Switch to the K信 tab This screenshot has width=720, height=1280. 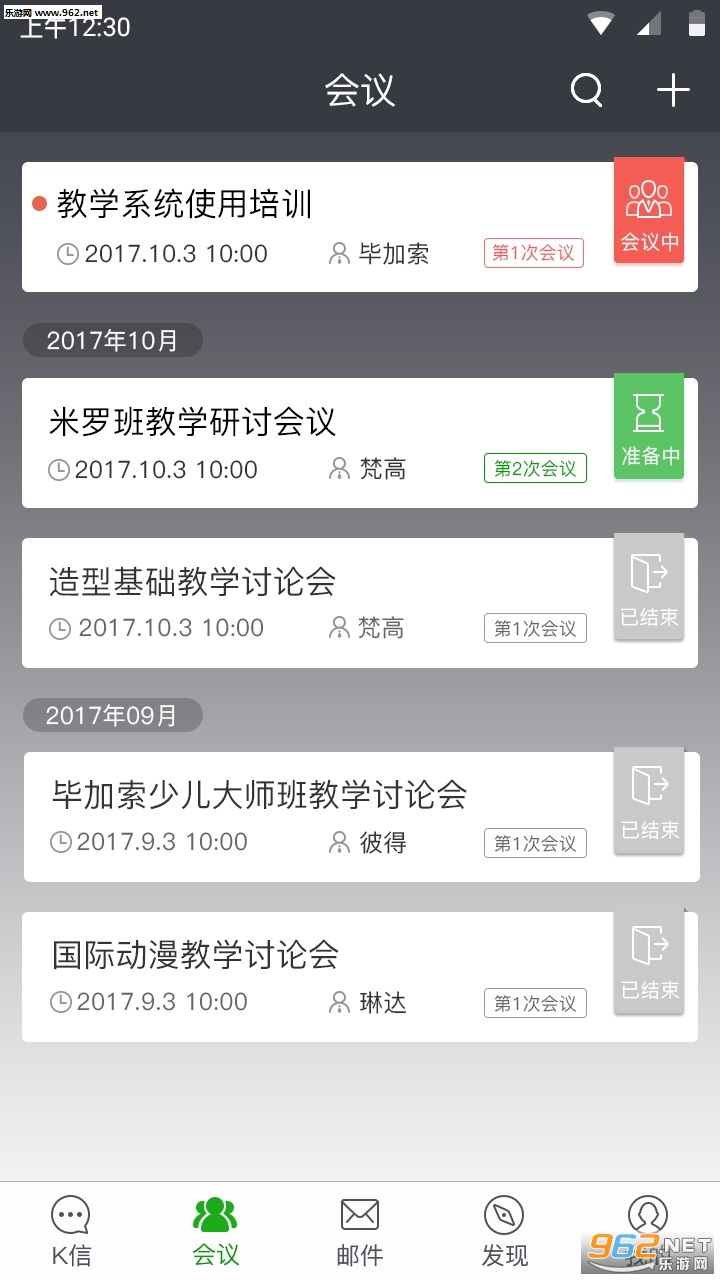tap(71, 1232)
